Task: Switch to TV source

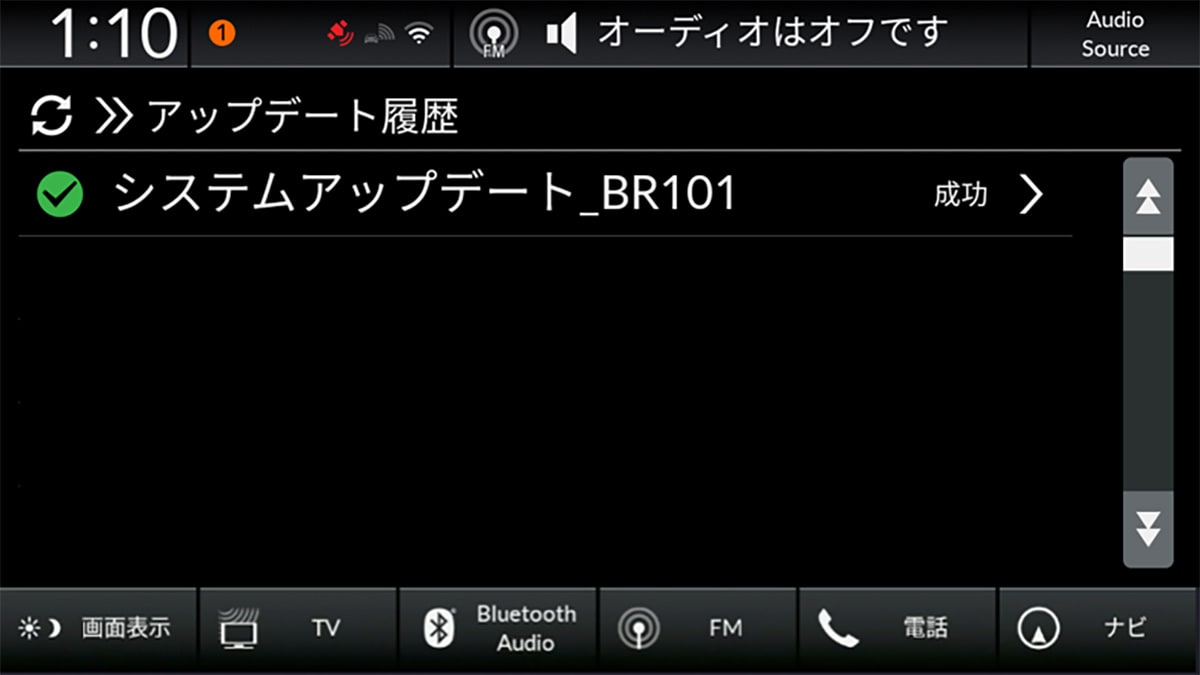Action: coord(298,629)
